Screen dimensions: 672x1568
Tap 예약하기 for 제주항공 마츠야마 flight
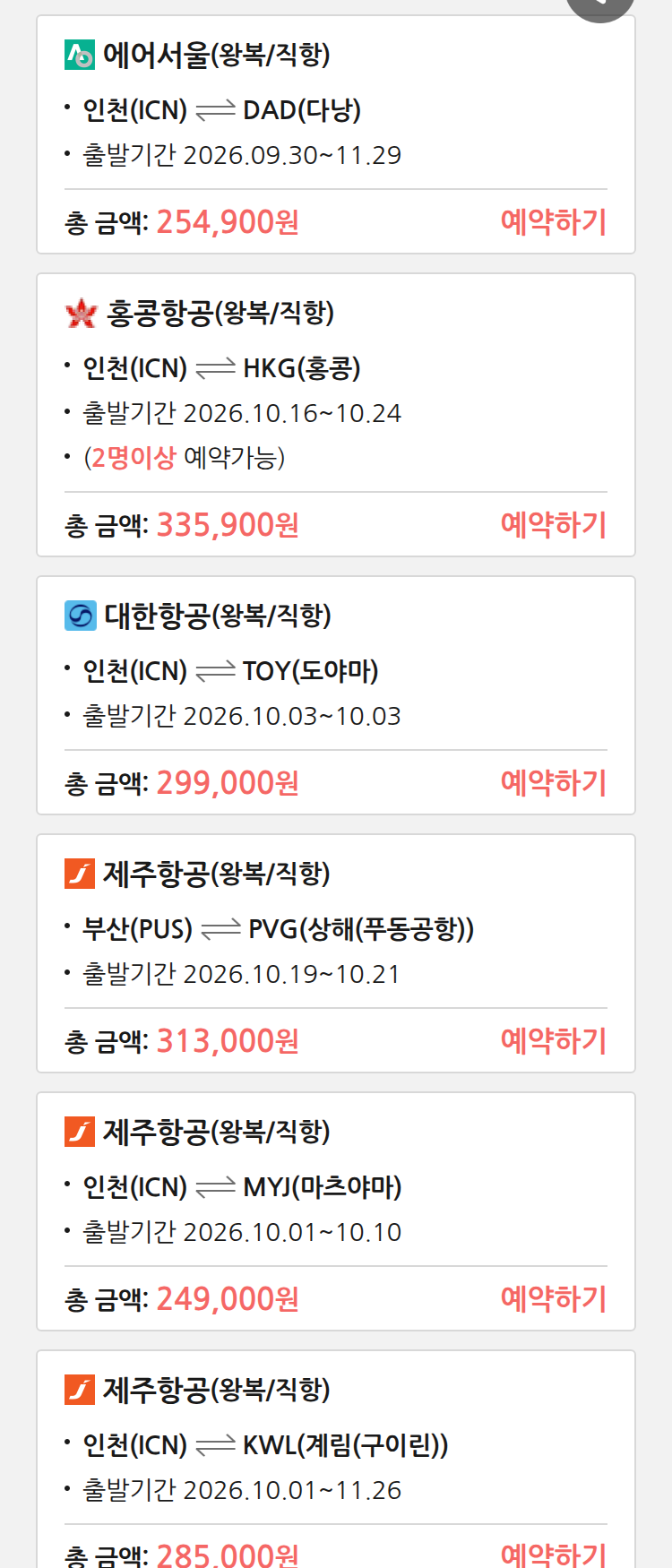click(x=553, y=1298)
